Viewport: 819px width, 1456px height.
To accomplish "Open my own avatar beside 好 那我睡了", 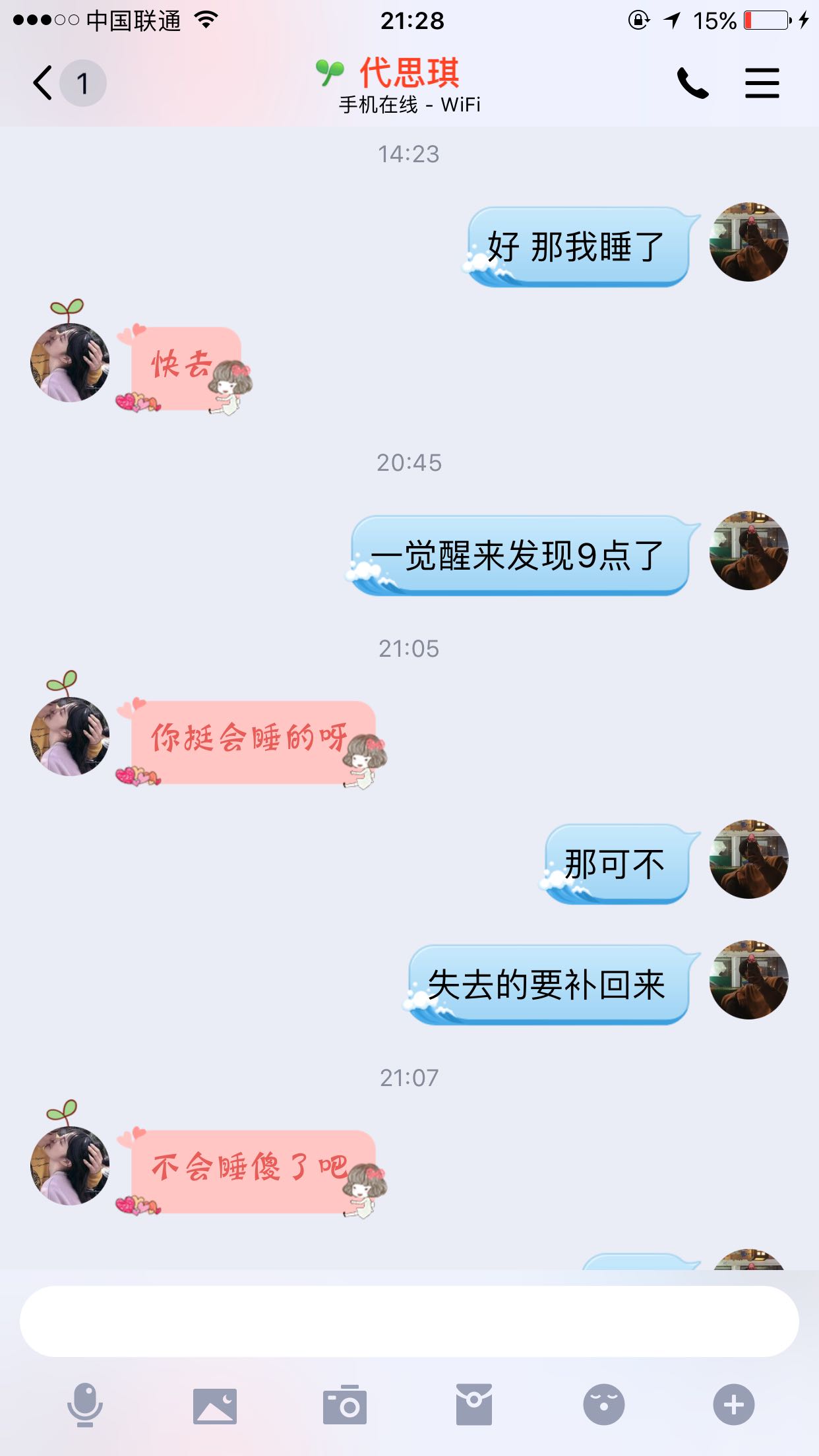I will click(748, 242).
